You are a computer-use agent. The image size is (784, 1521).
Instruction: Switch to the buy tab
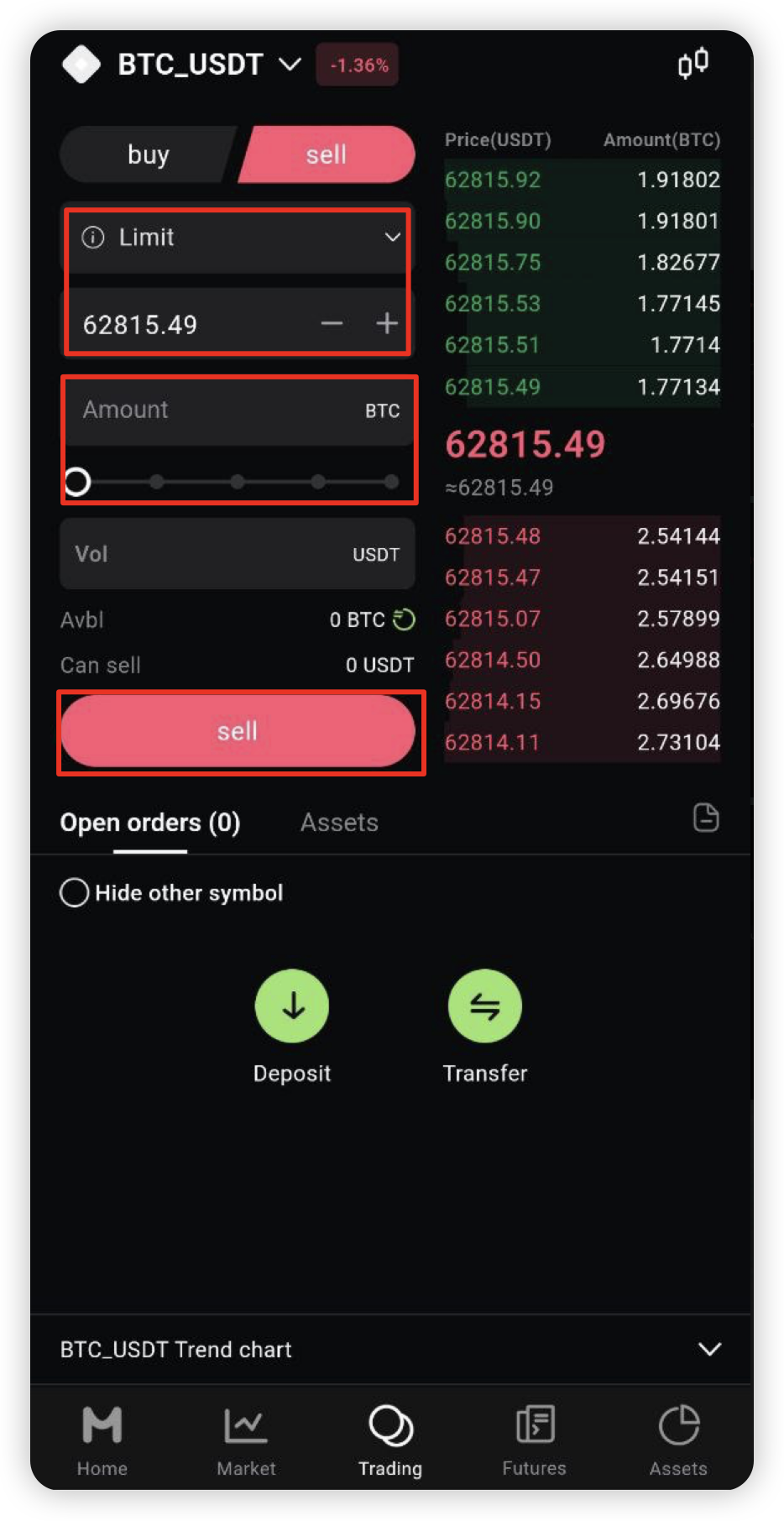[x=149, y=154]
